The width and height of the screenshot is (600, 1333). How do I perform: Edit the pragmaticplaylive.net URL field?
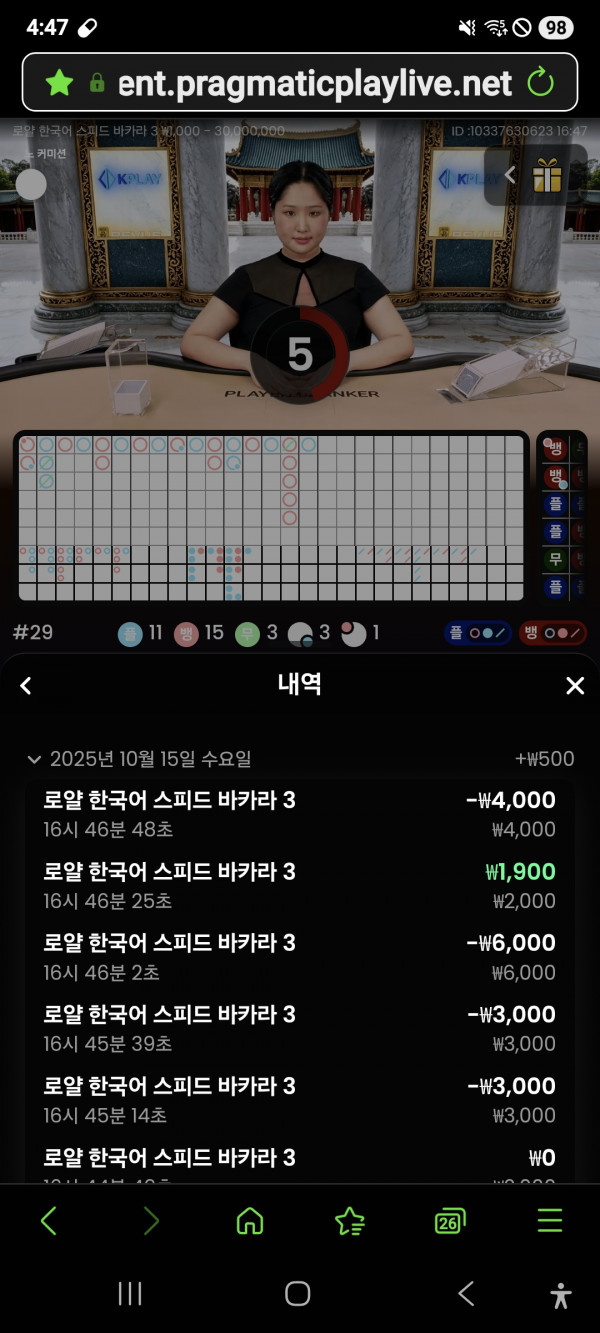[315, 82]
